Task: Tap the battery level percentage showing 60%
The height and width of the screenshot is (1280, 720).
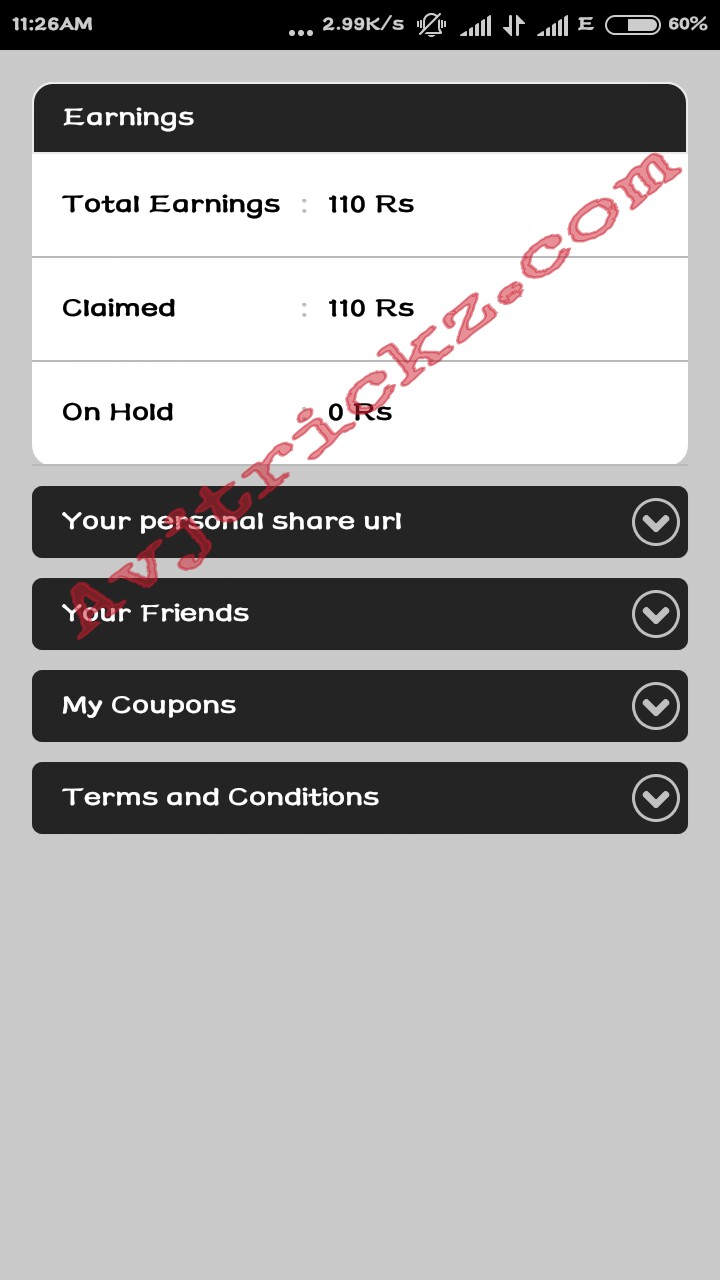Action: coord(690,23)
